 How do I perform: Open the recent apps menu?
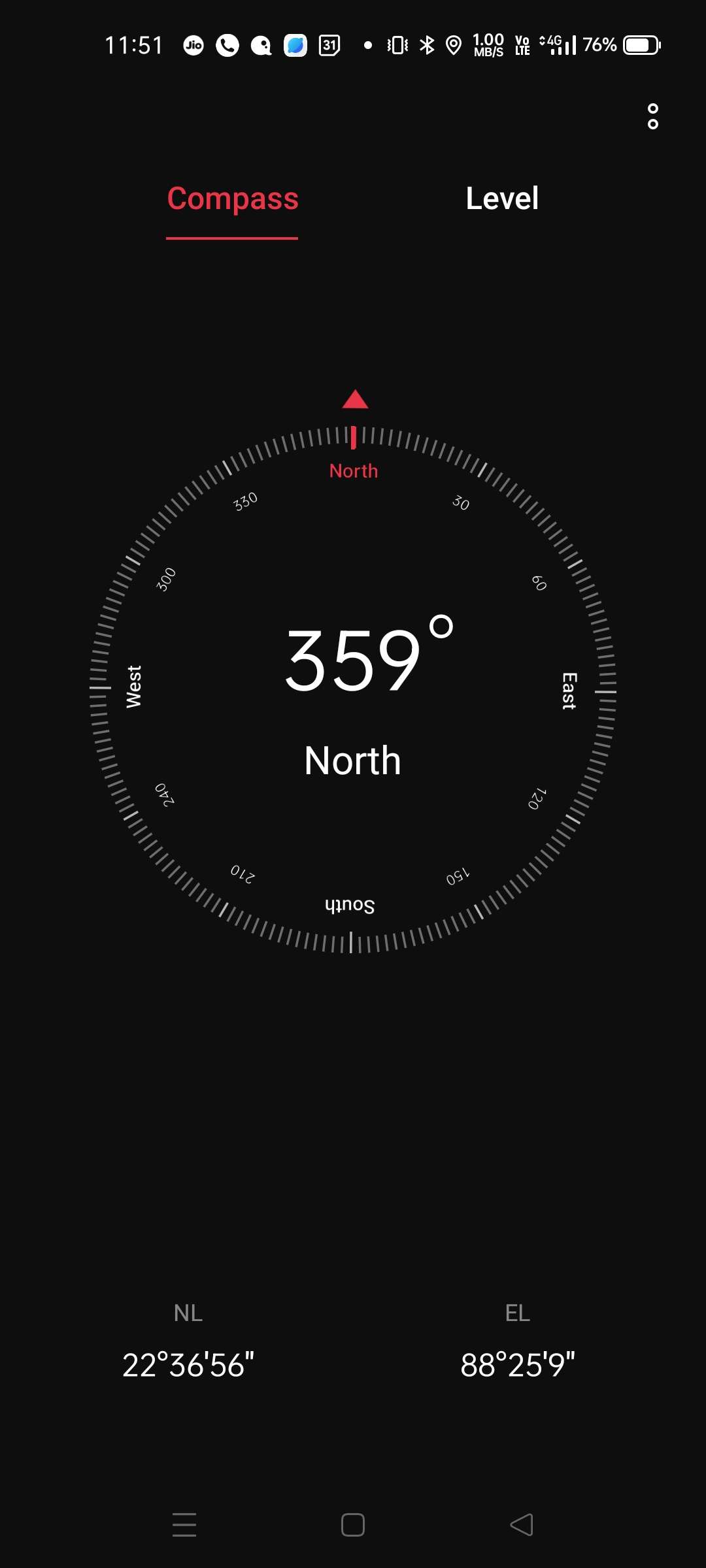click(184, 1525)
